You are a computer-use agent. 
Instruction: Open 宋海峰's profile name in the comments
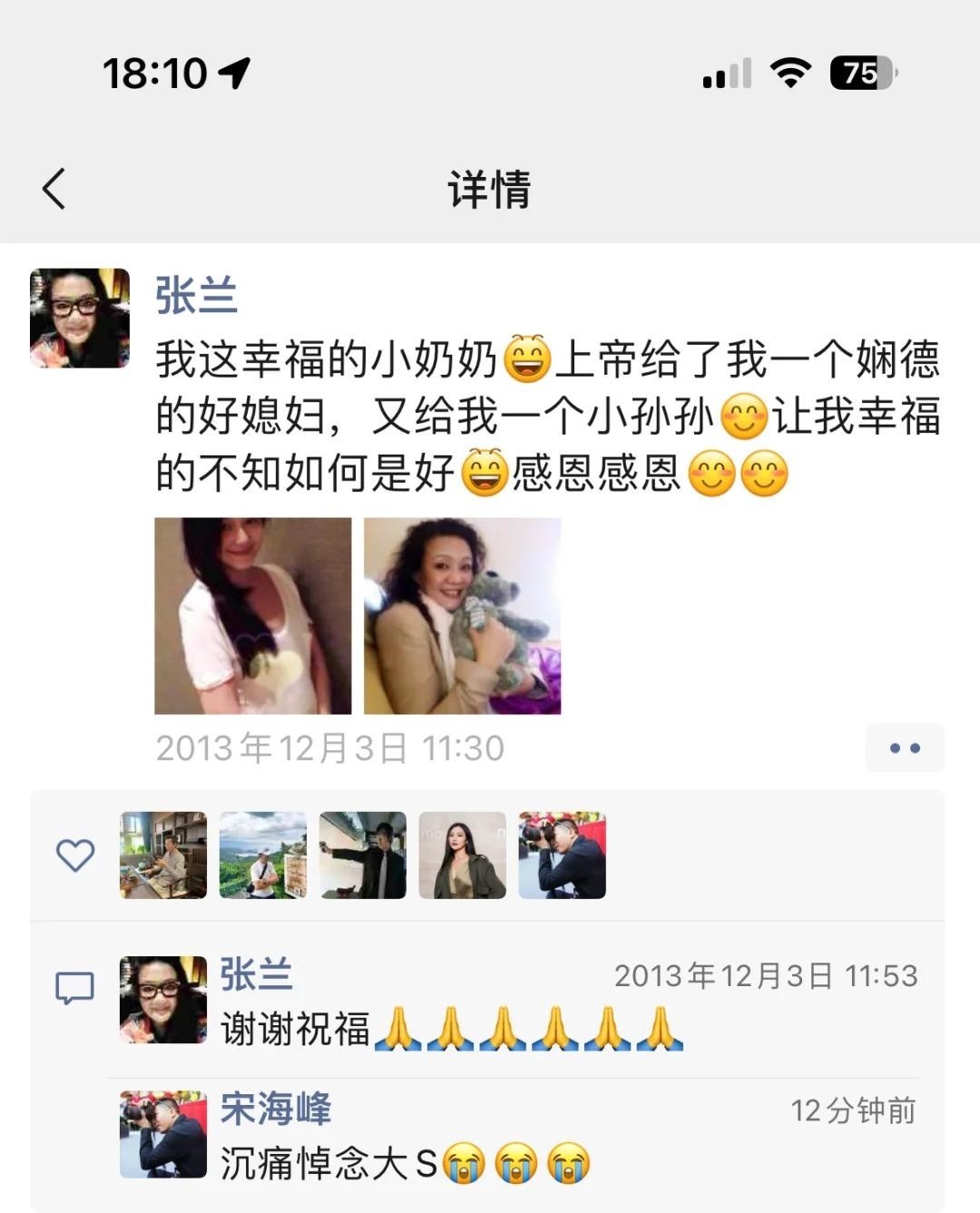click(x=276, y=1109)
